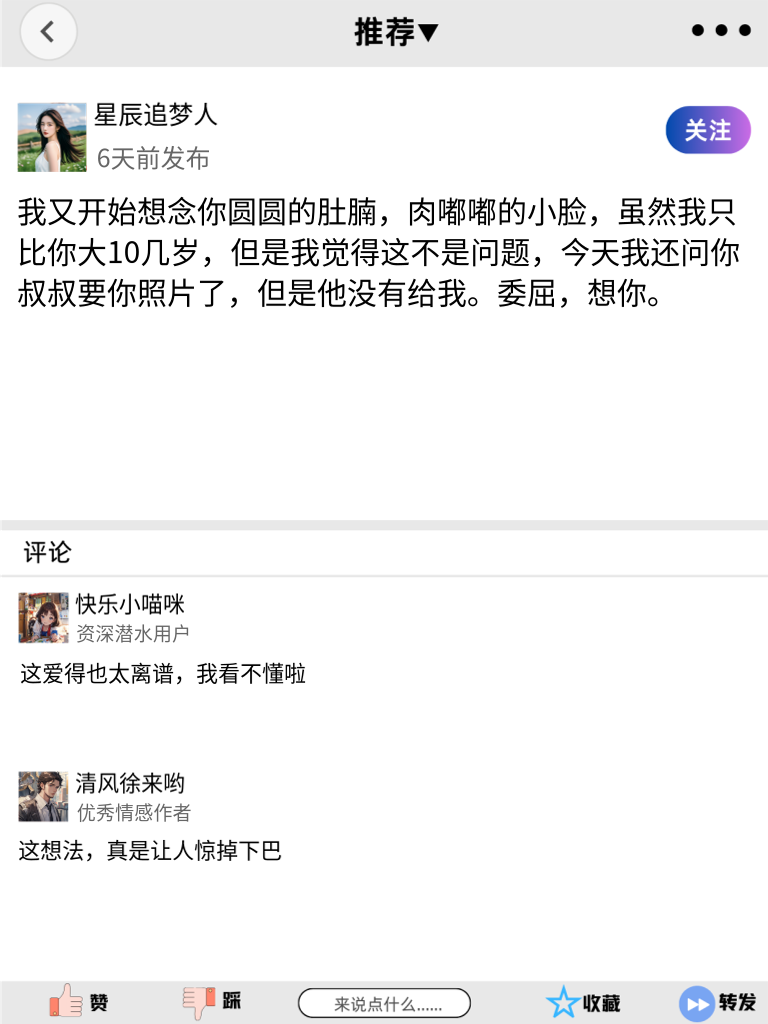This screenshot has width=768, height=1024.
Task: Click the thumbs-up 赞 like icon
Action: [x=63, y=1001]
